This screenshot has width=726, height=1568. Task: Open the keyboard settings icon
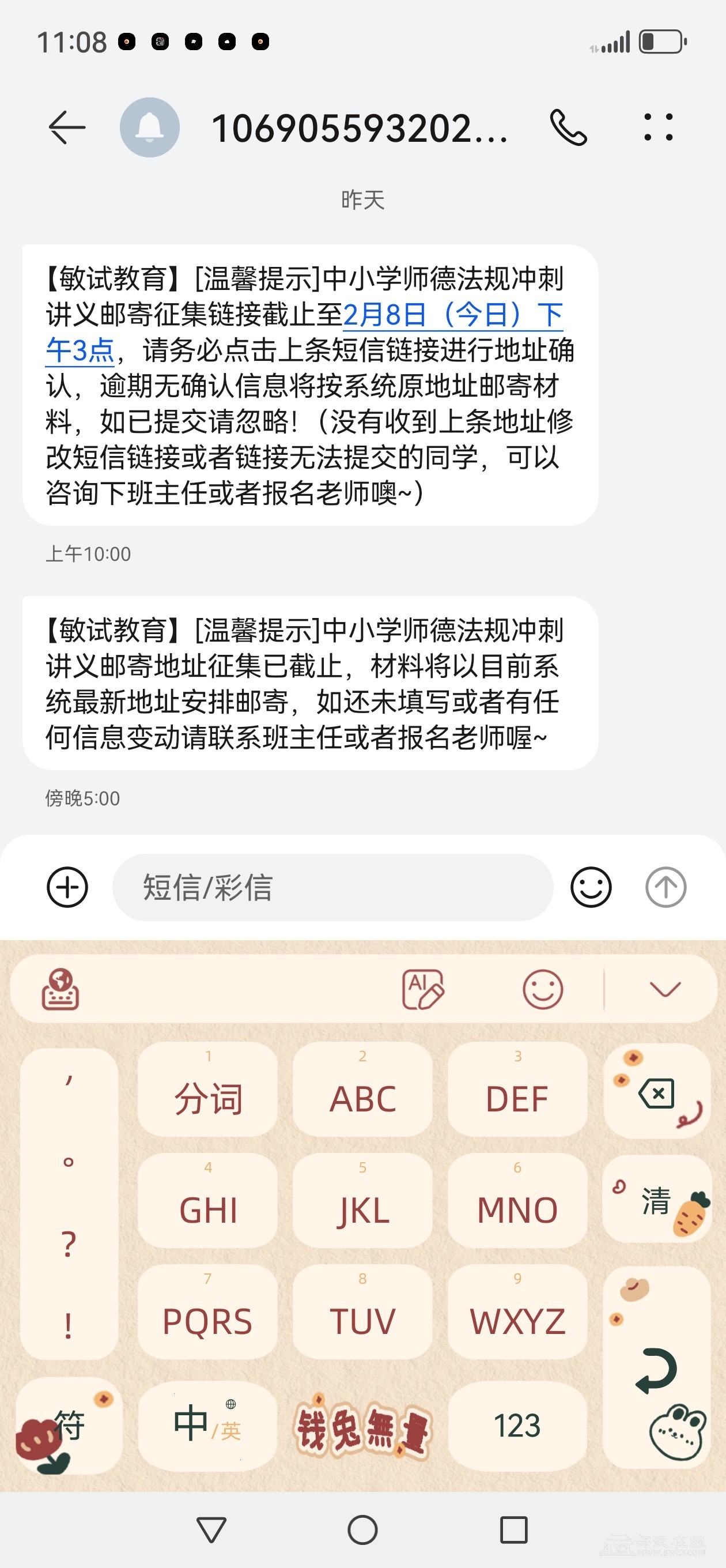(x=60, y=989)
